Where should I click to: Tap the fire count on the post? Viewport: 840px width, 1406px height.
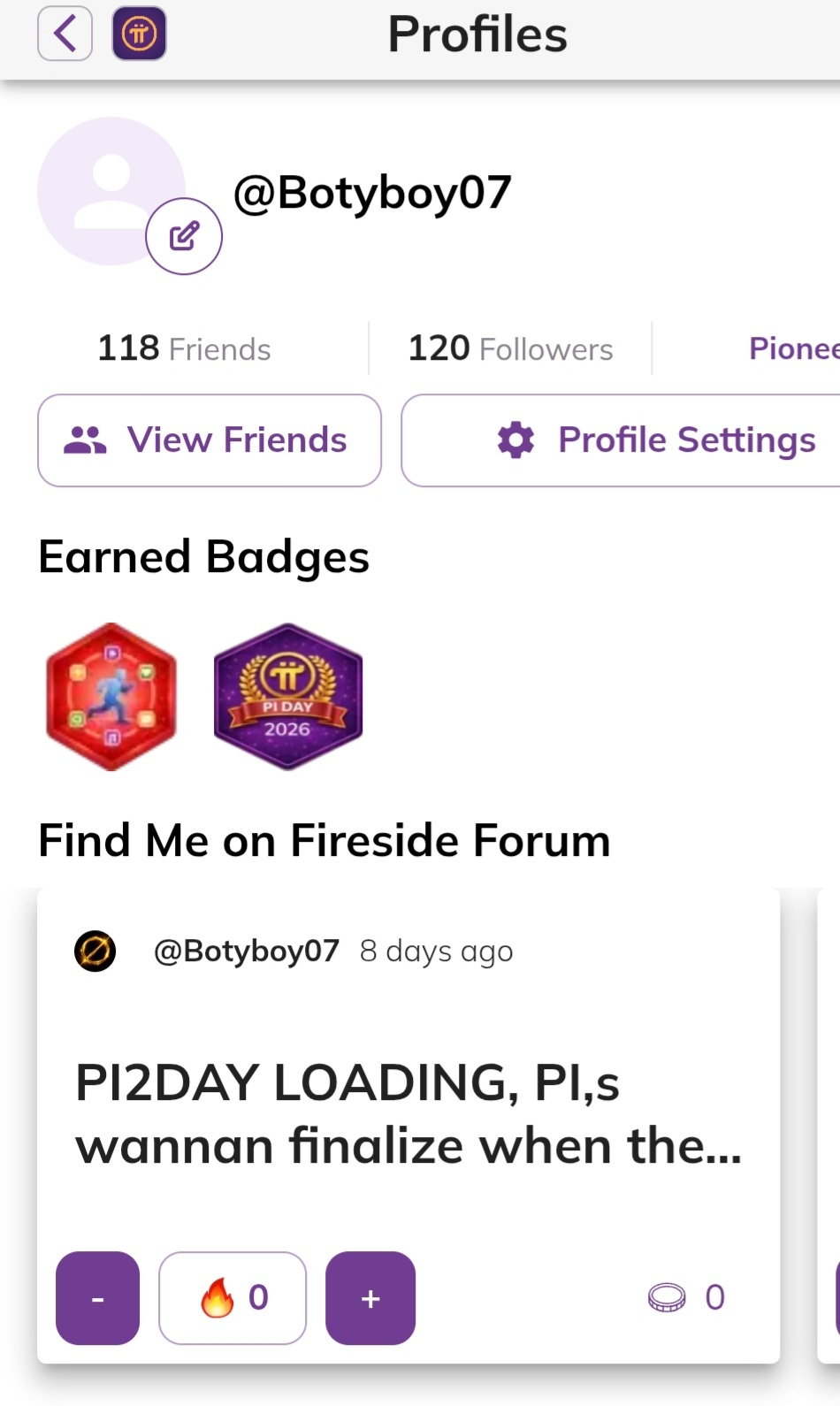pyautogui.click(x=233, y=1298)
